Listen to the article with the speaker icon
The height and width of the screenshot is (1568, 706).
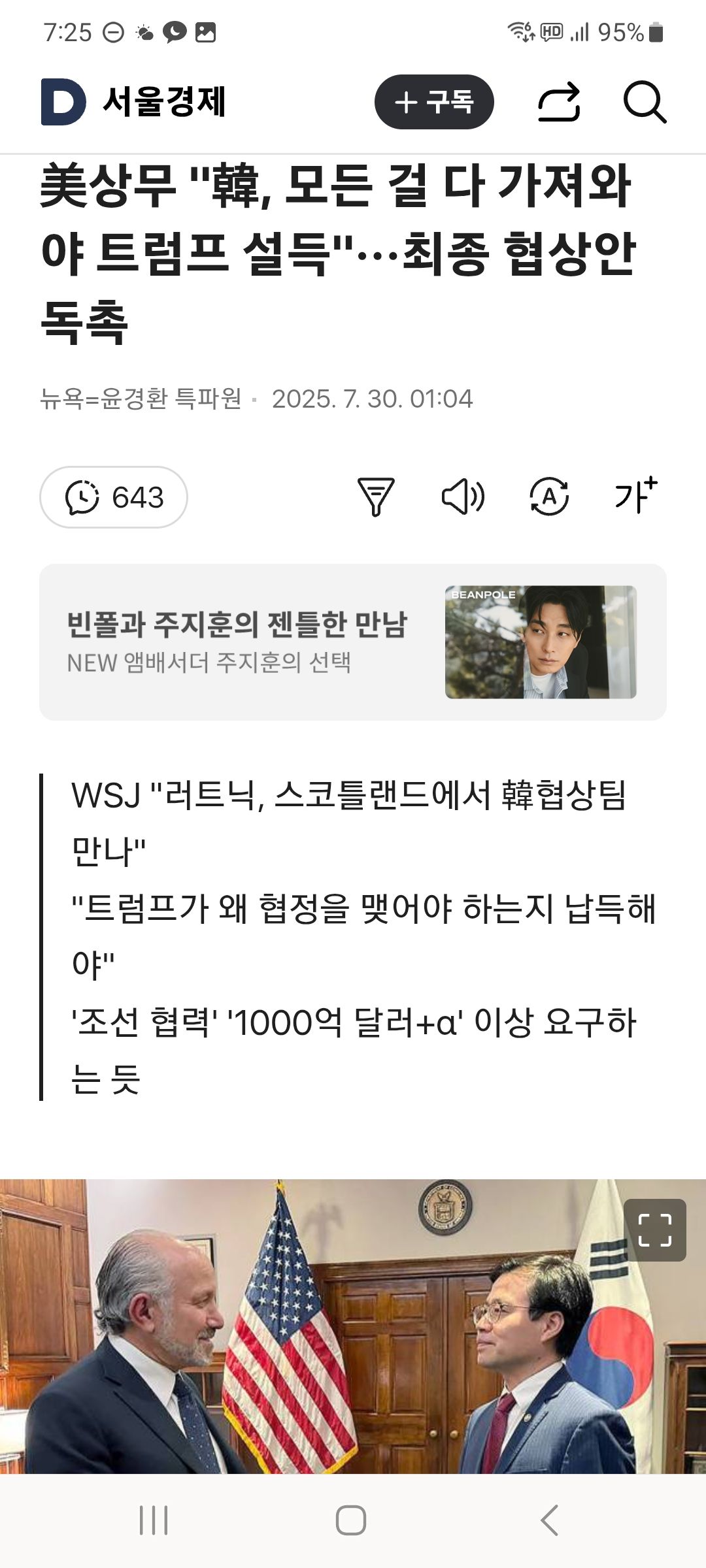tap(463, 497)
